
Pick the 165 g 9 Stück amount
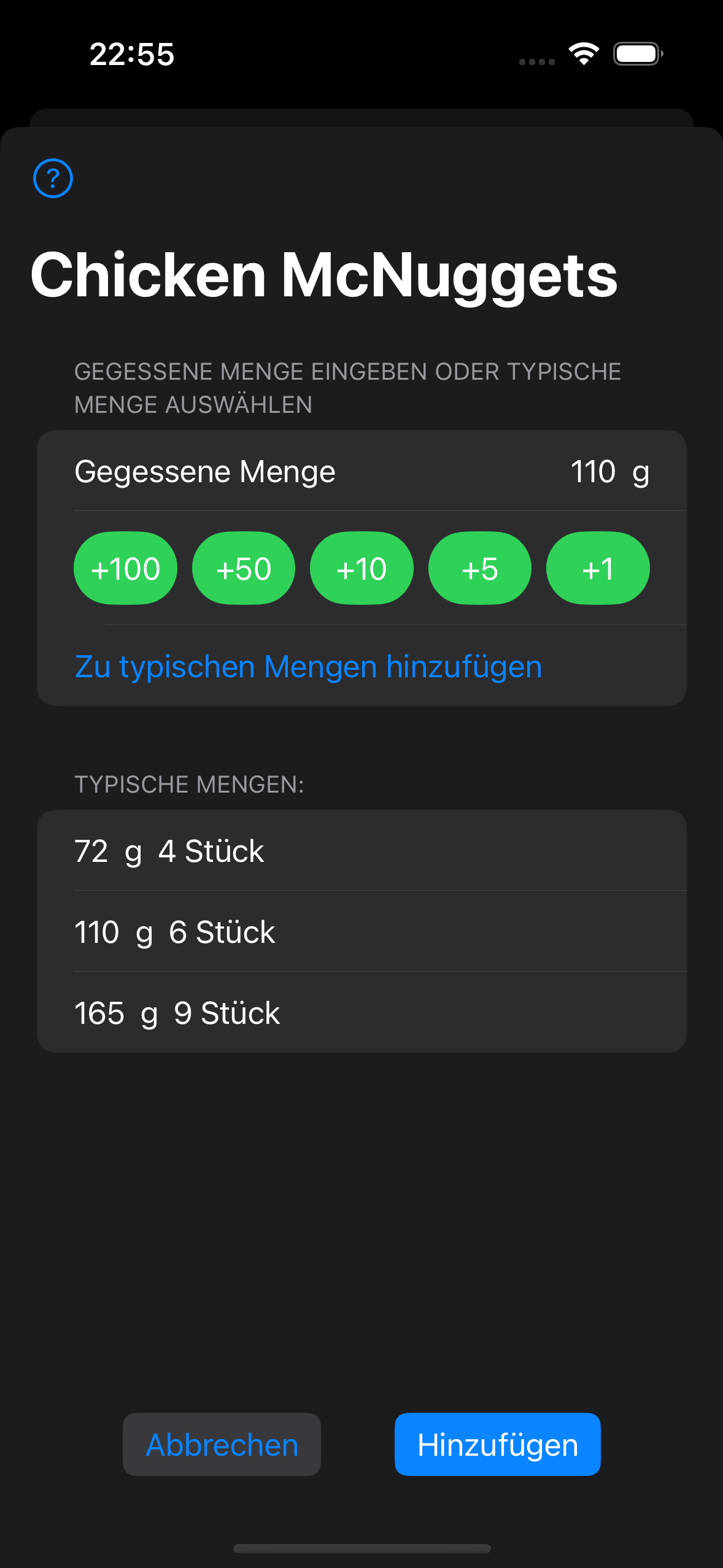tap(361, 1013)
